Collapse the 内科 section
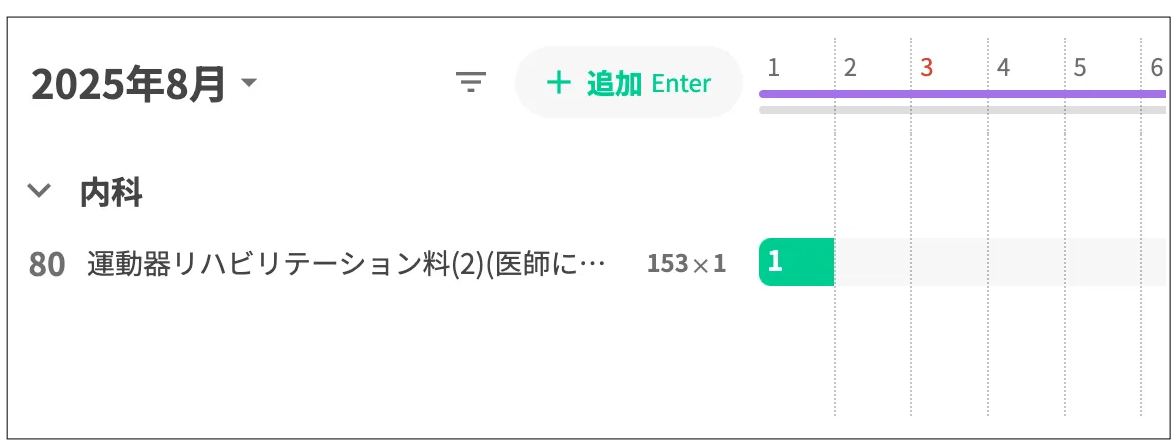Image resolution: width=1171 pixels, height=440 pixels. 39,191
